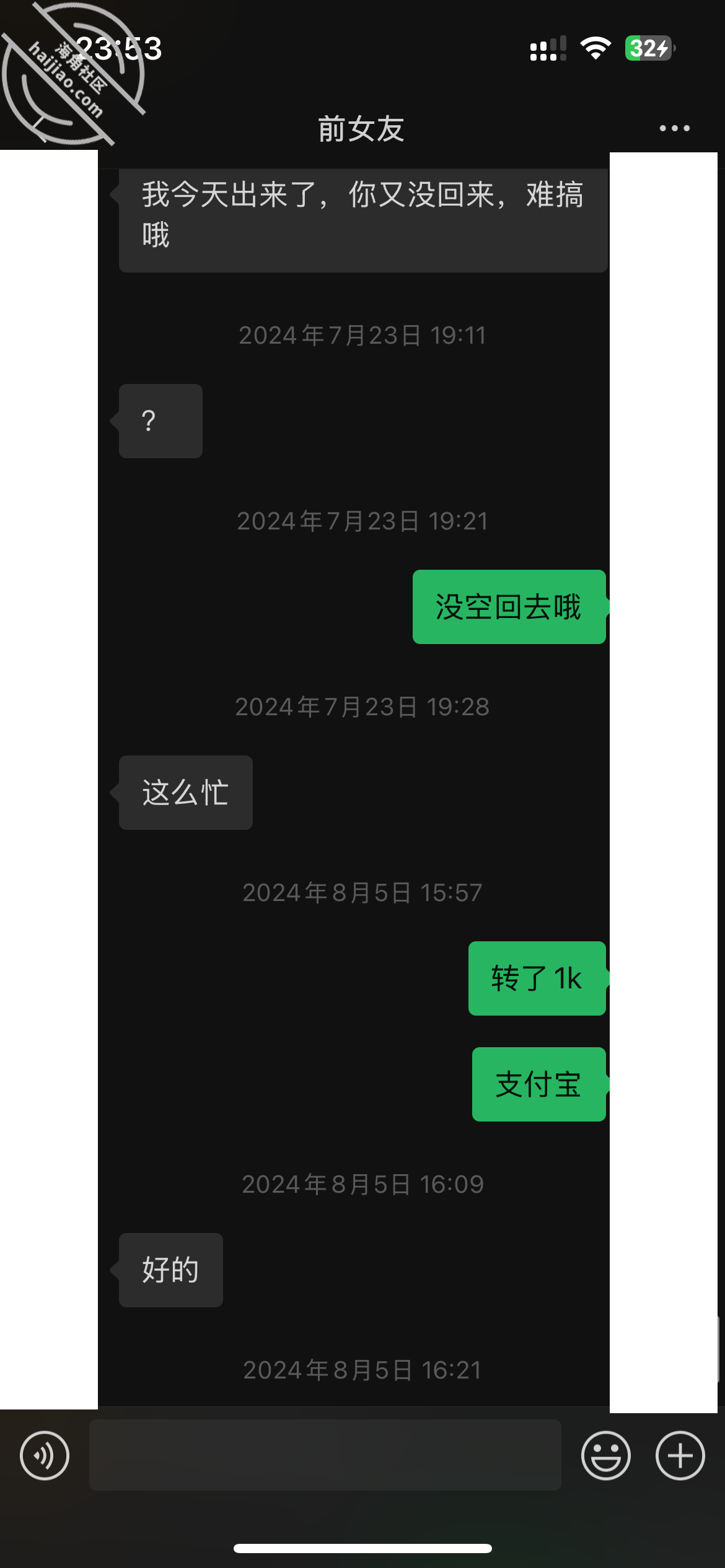Open the plus attachments menu
The image size is (725, 1568).
(680, 1455)
